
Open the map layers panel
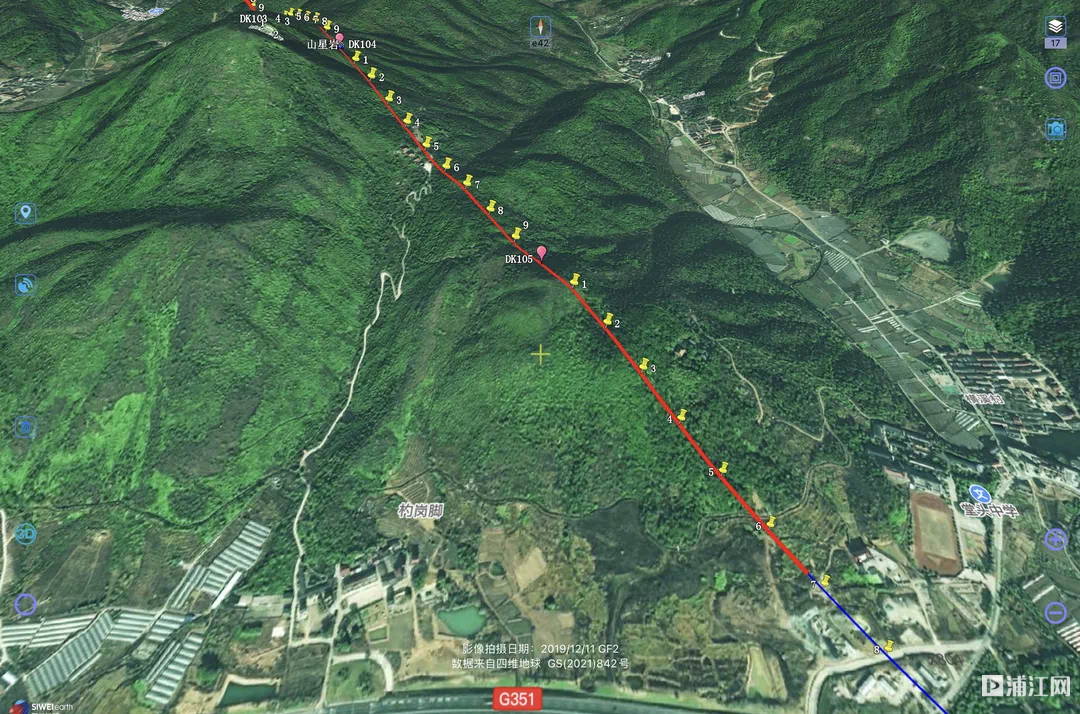pyautogui.click(x=1056, y=26)
